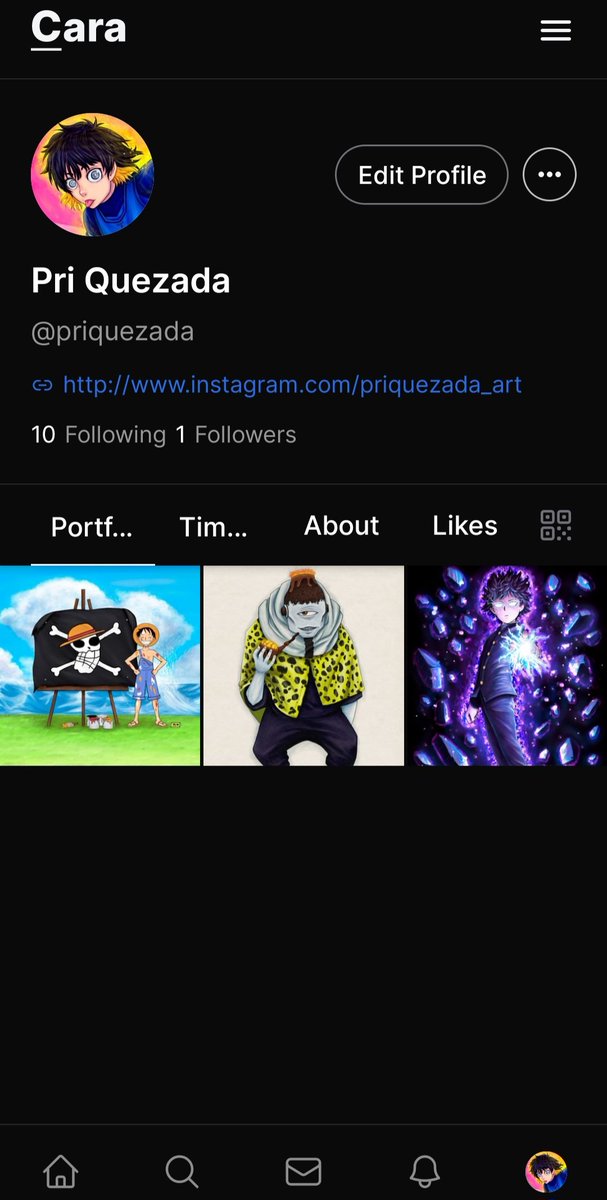The height and width of the screenshot is (1200, 607).
Task: Open the hamburger menu
Action: coord(555,31)
